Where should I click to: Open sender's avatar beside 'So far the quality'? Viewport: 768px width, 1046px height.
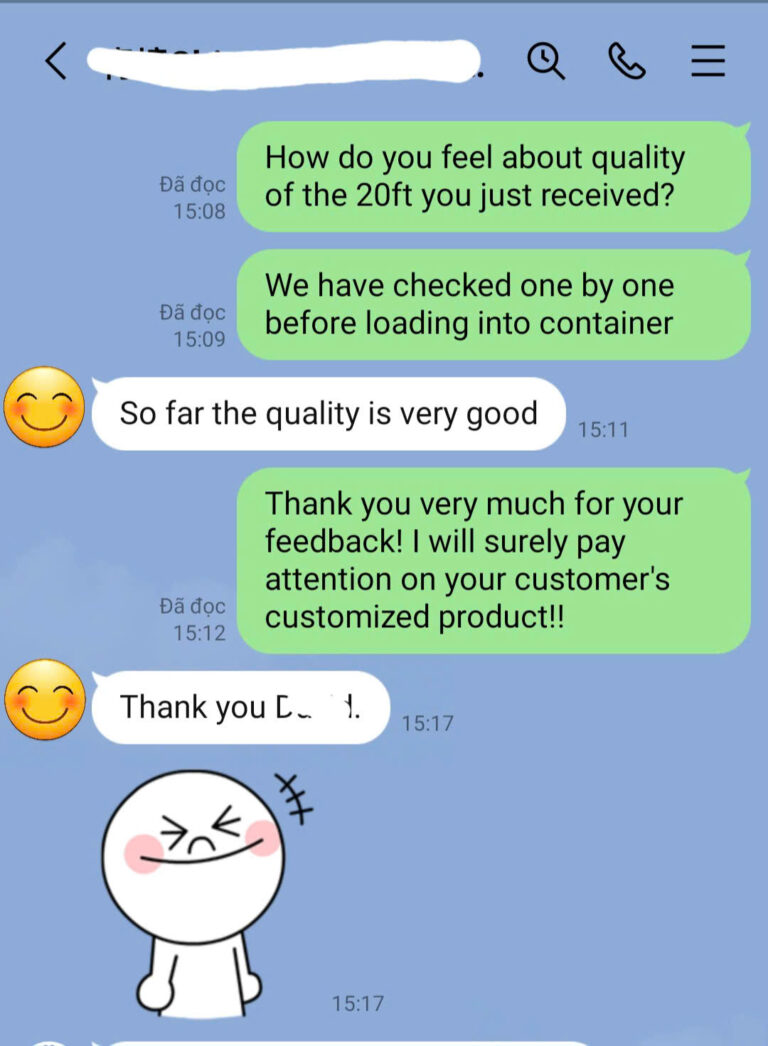coord(43,407)
